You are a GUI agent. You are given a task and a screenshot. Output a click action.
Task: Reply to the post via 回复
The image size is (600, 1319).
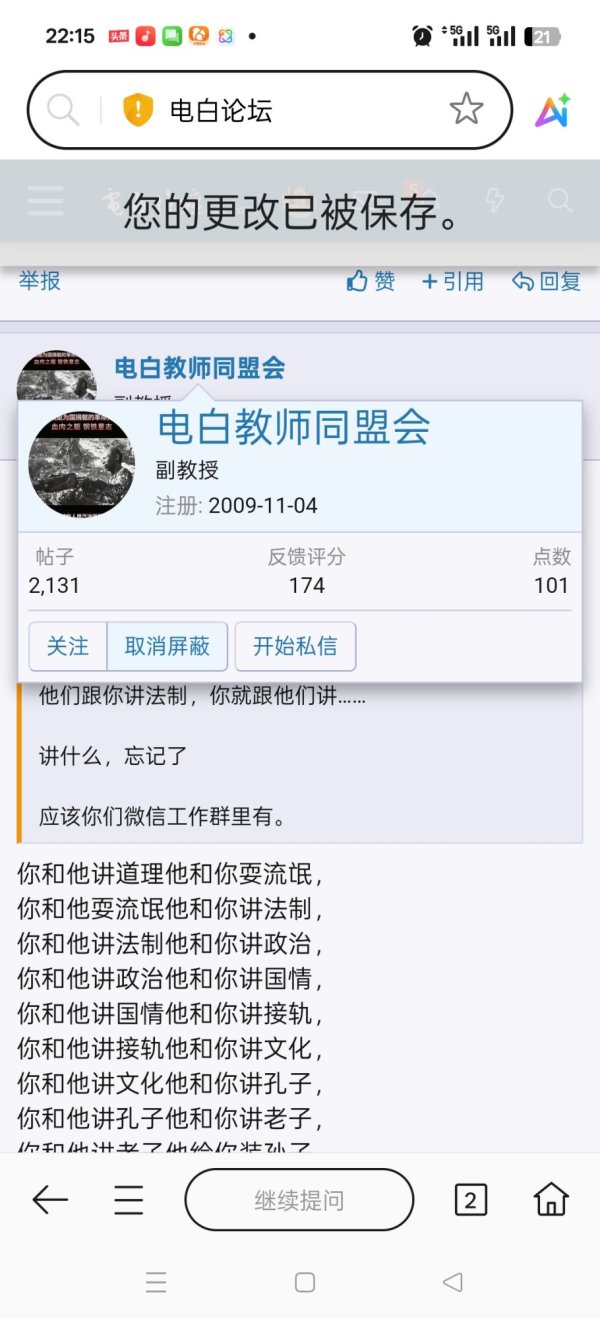coord(546,282)
